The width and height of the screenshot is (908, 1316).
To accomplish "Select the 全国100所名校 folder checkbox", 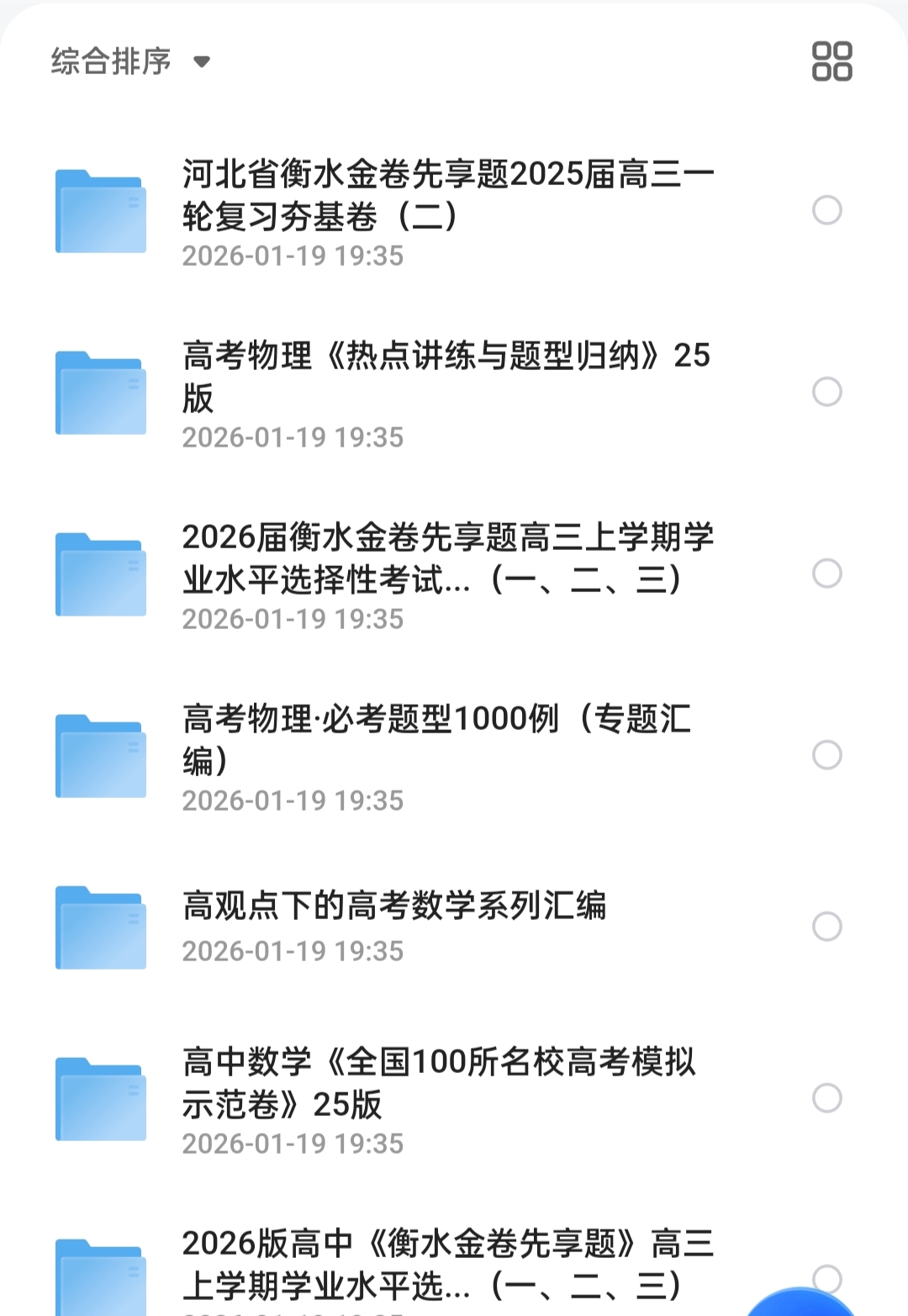I will click(x=827, y=1098).
